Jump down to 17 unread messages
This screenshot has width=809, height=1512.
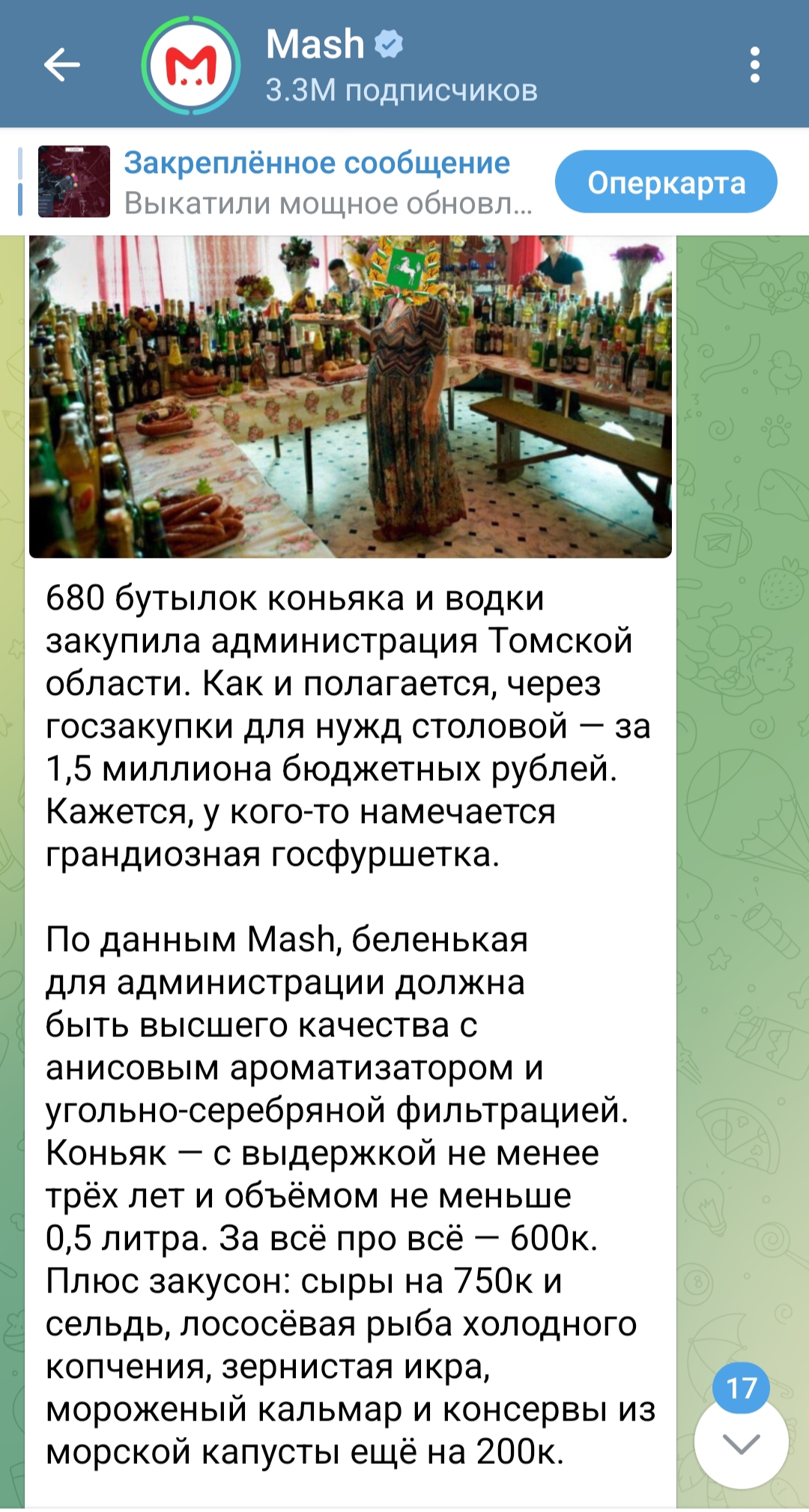[741, 1443]
